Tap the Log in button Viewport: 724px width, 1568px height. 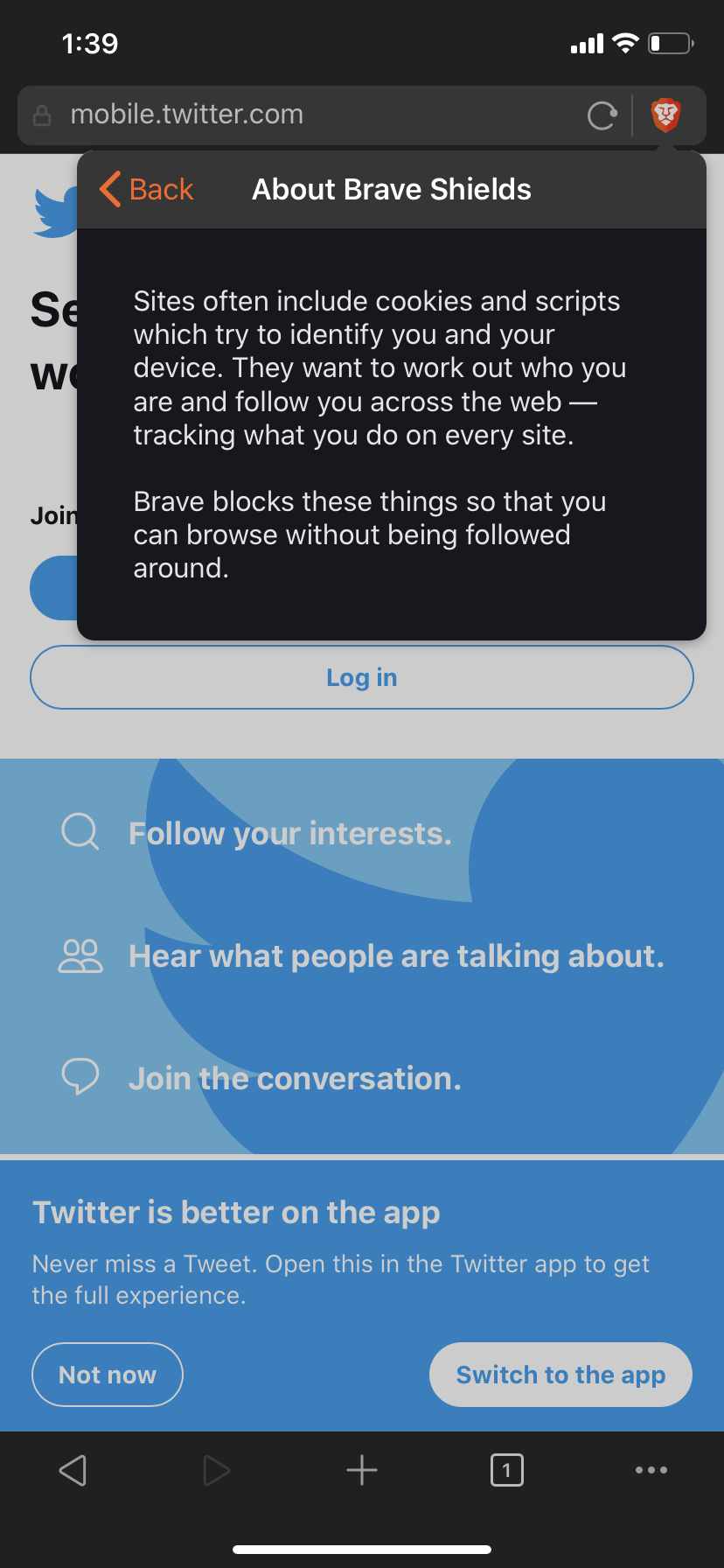[x=362, y=677]
